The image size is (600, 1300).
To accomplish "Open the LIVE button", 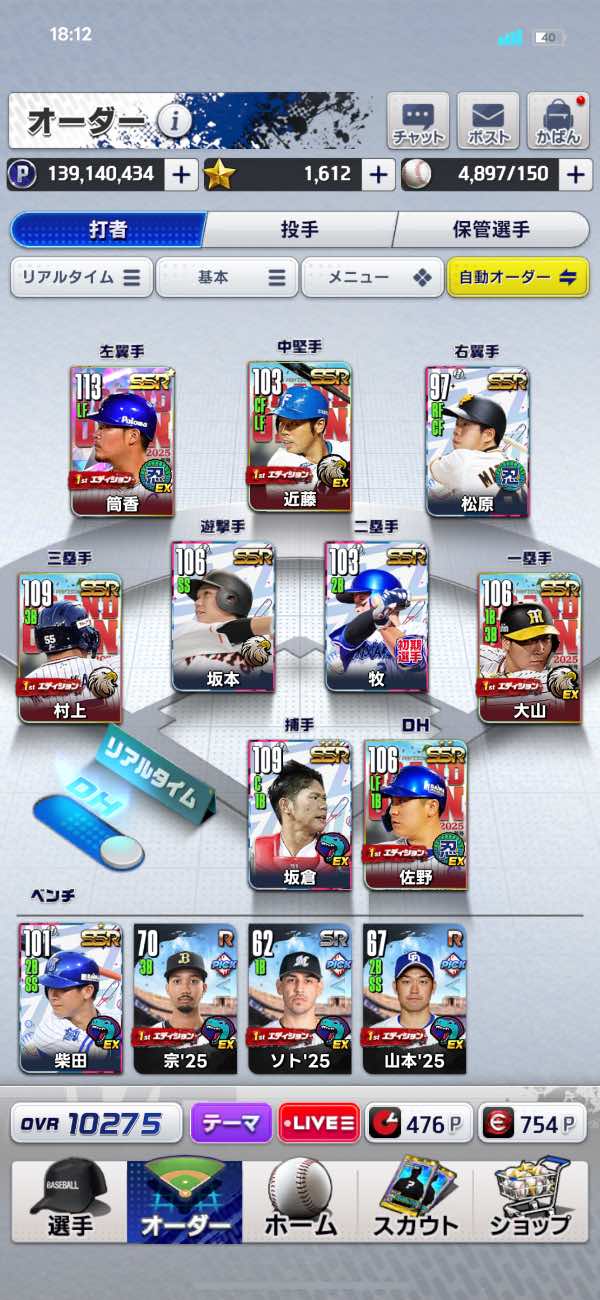I will click(x=318, y=1124).
